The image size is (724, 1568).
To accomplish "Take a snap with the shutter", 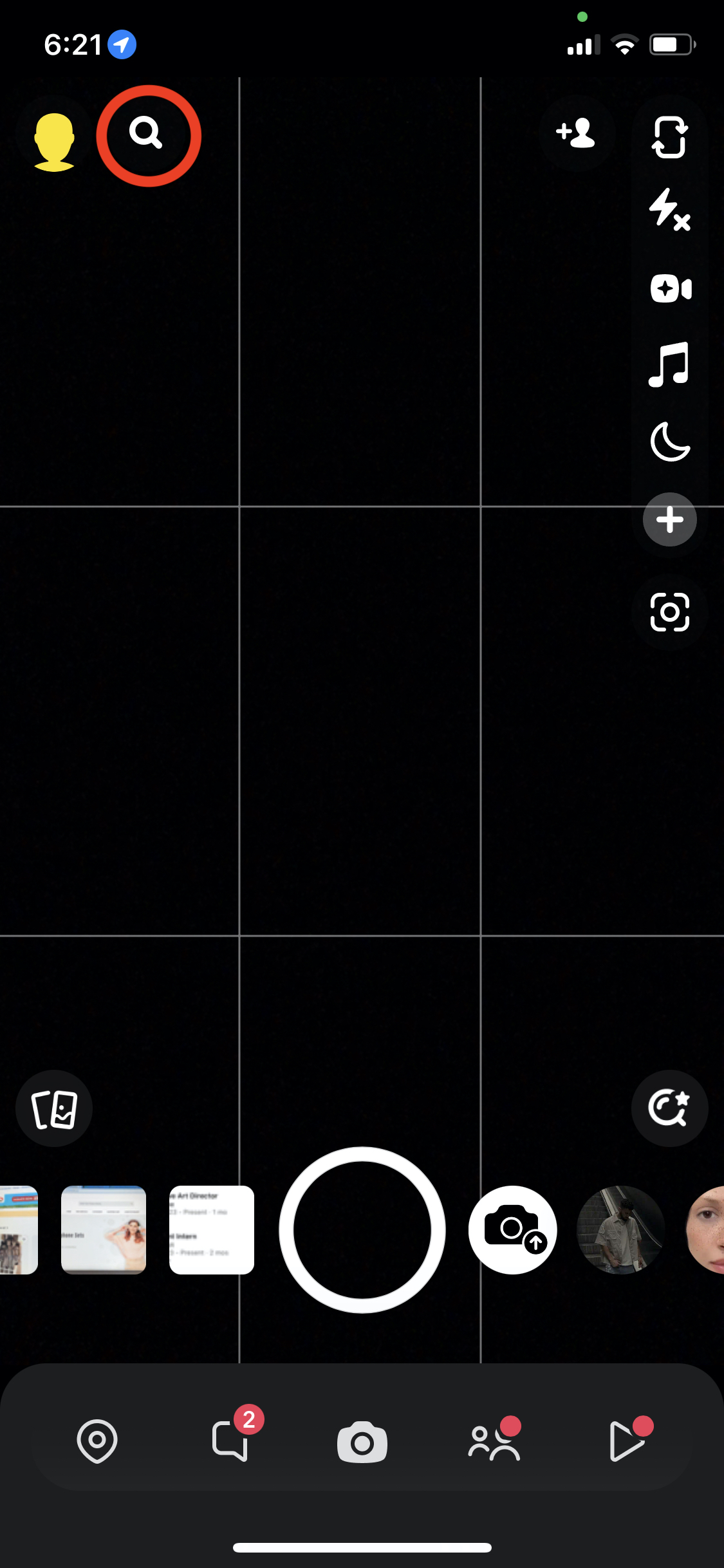I will [x=362, y=1229].
